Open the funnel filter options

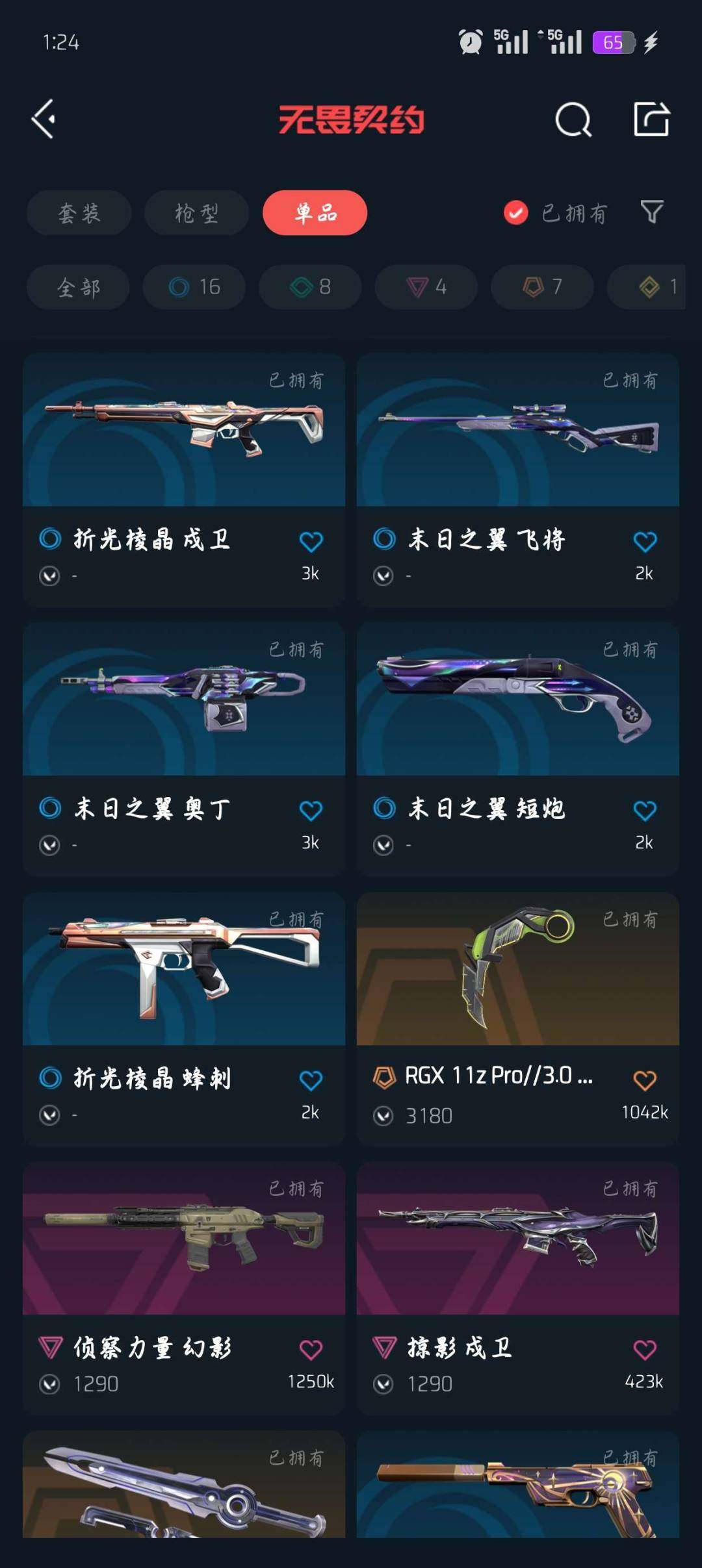[651, 212]
